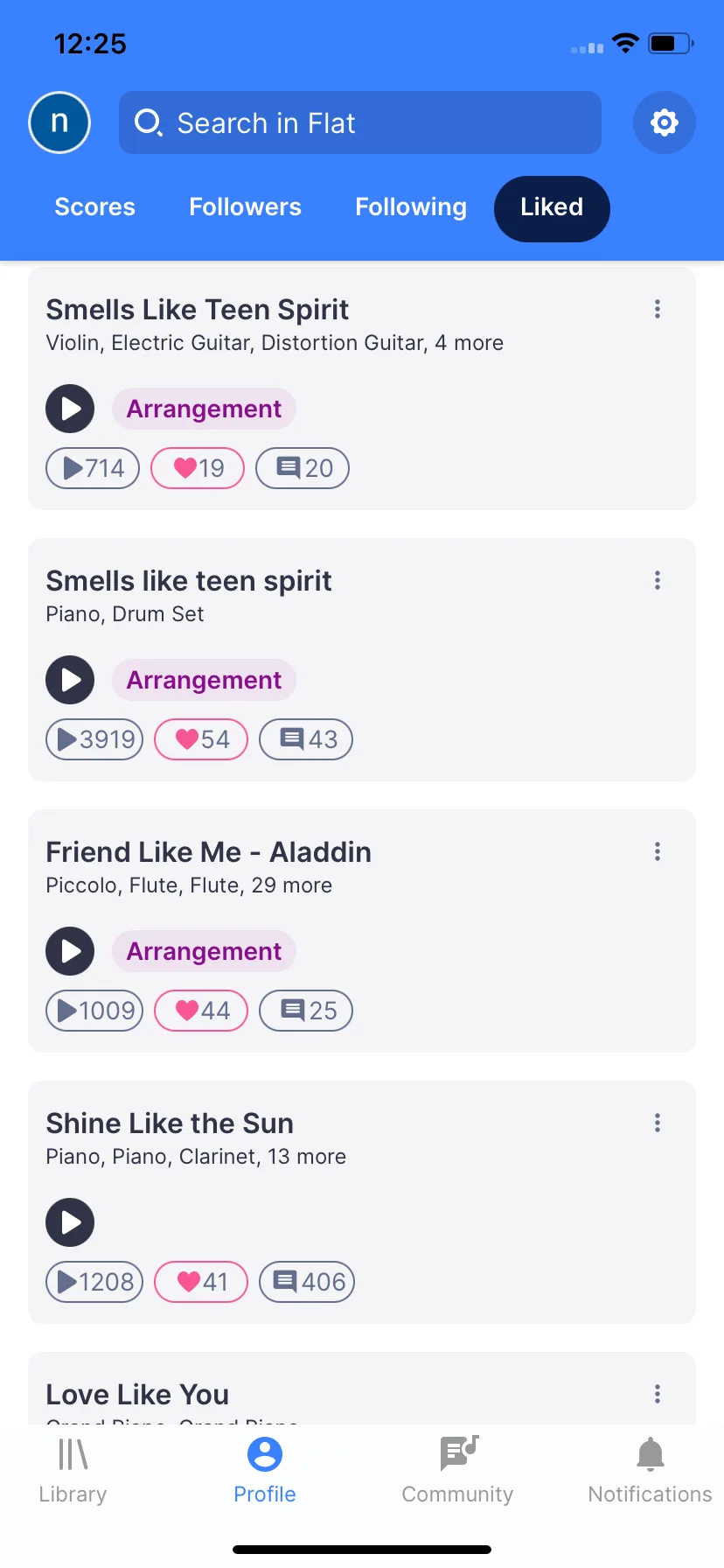The width and height of the screenshot is (724, 1568).
Task: Open overflow menu for Smells like teen spirit piano score
Action: [658, 580]
